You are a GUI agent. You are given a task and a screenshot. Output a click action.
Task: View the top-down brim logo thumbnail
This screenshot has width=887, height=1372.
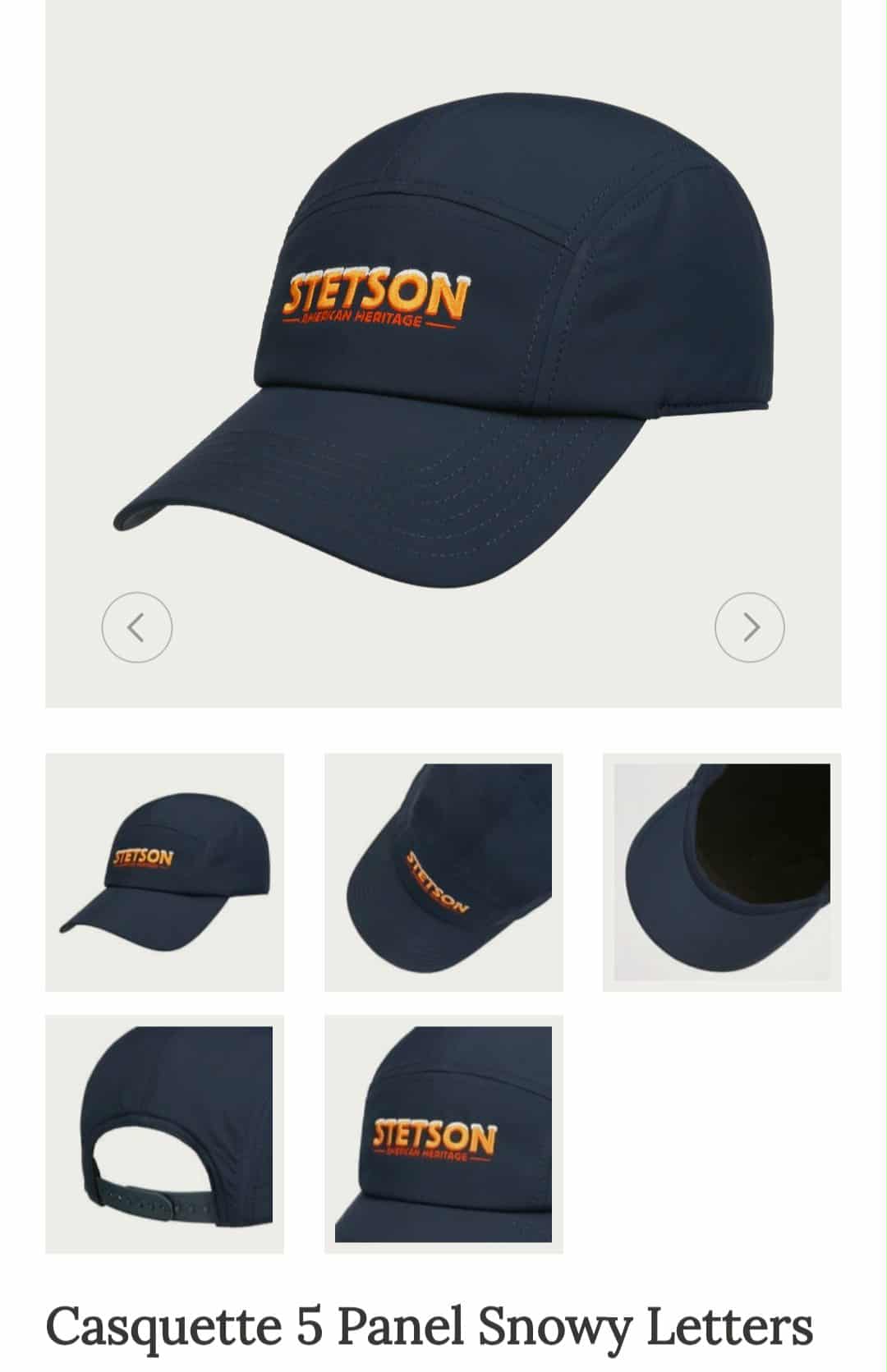coord(443,872)
